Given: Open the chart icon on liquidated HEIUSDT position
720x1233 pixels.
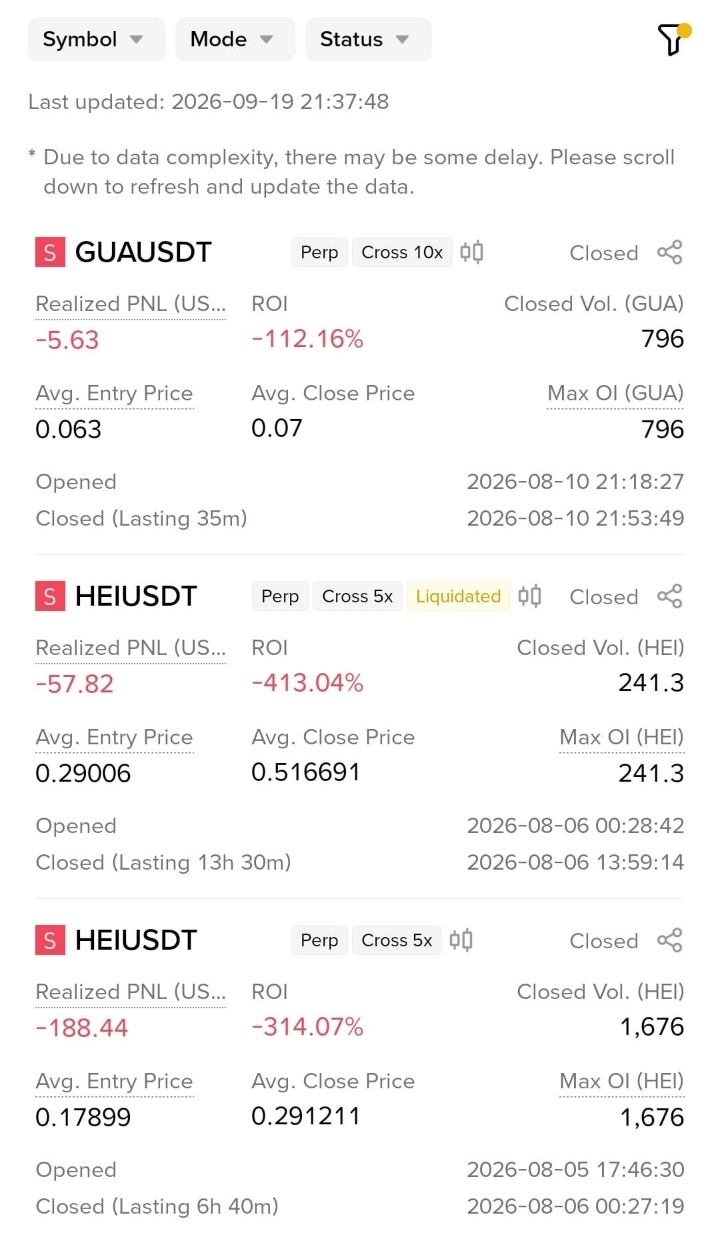Looking at the screenshot, I should [530, 596].
